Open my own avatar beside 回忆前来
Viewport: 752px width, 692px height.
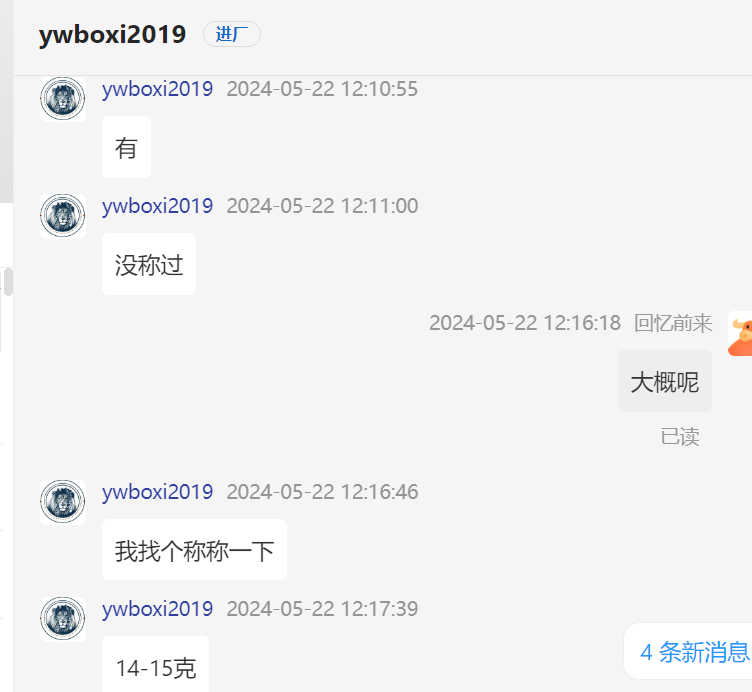coord(740,335)
